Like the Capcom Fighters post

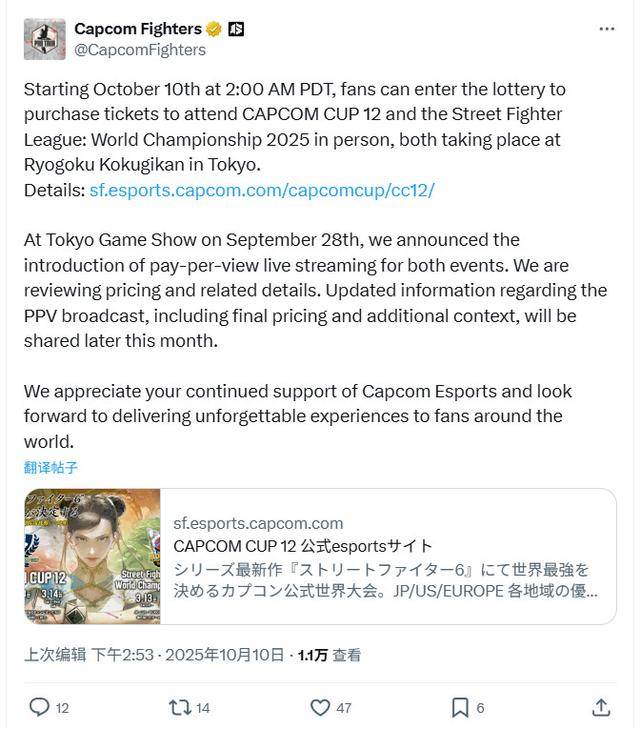[x=320, y=707]
